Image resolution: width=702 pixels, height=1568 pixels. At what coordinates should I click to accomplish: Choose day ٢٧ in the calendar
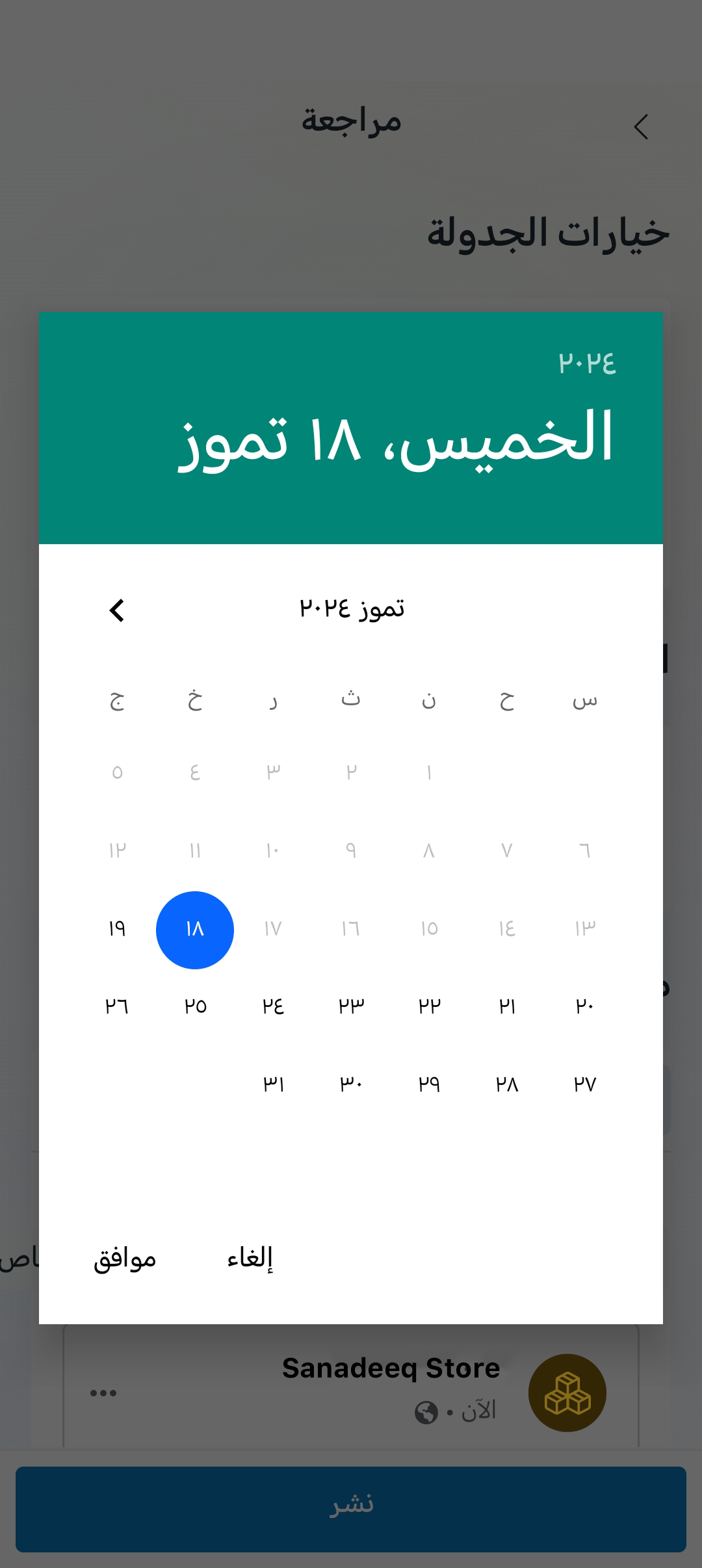(x=585, y=1085)
